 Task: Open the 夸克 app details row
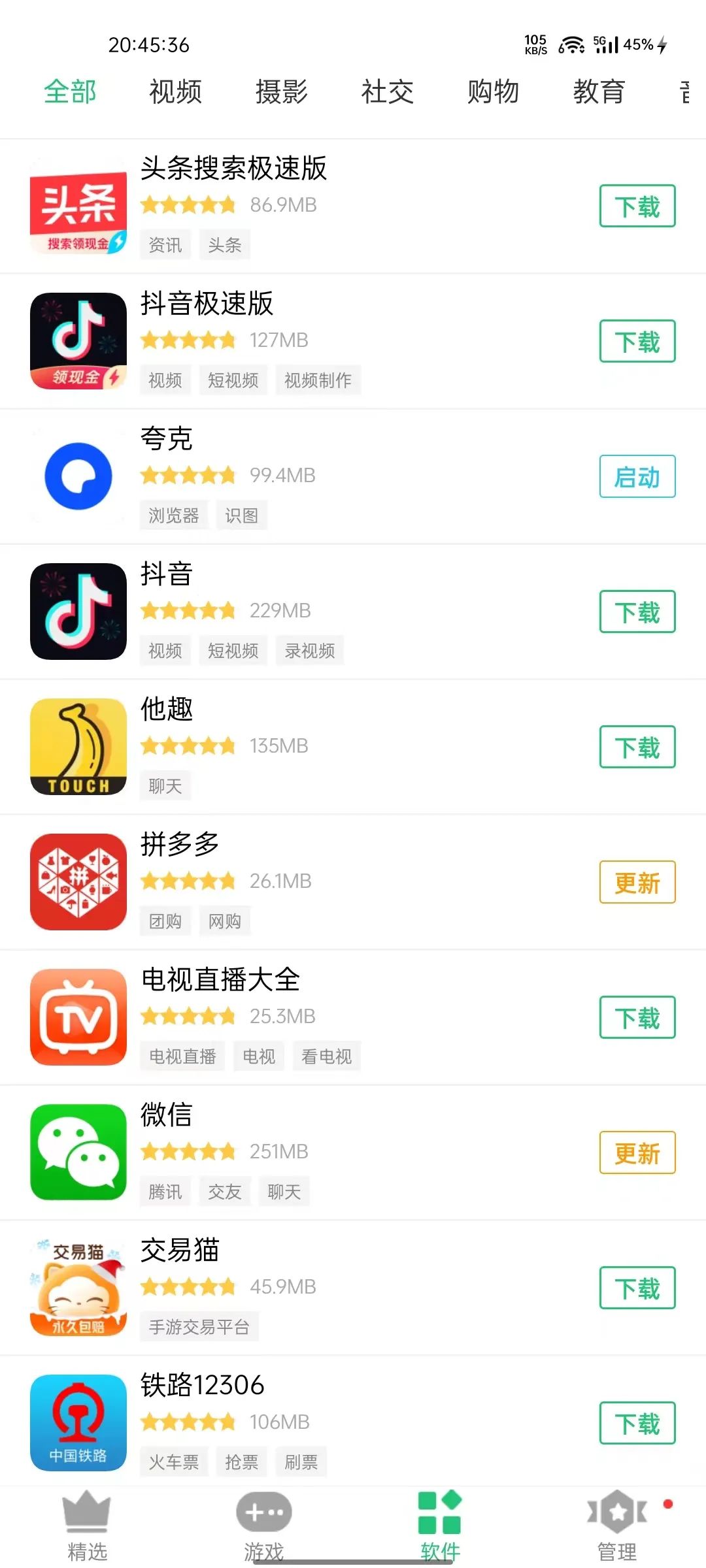pyautogui.click(x=353, y=476)
